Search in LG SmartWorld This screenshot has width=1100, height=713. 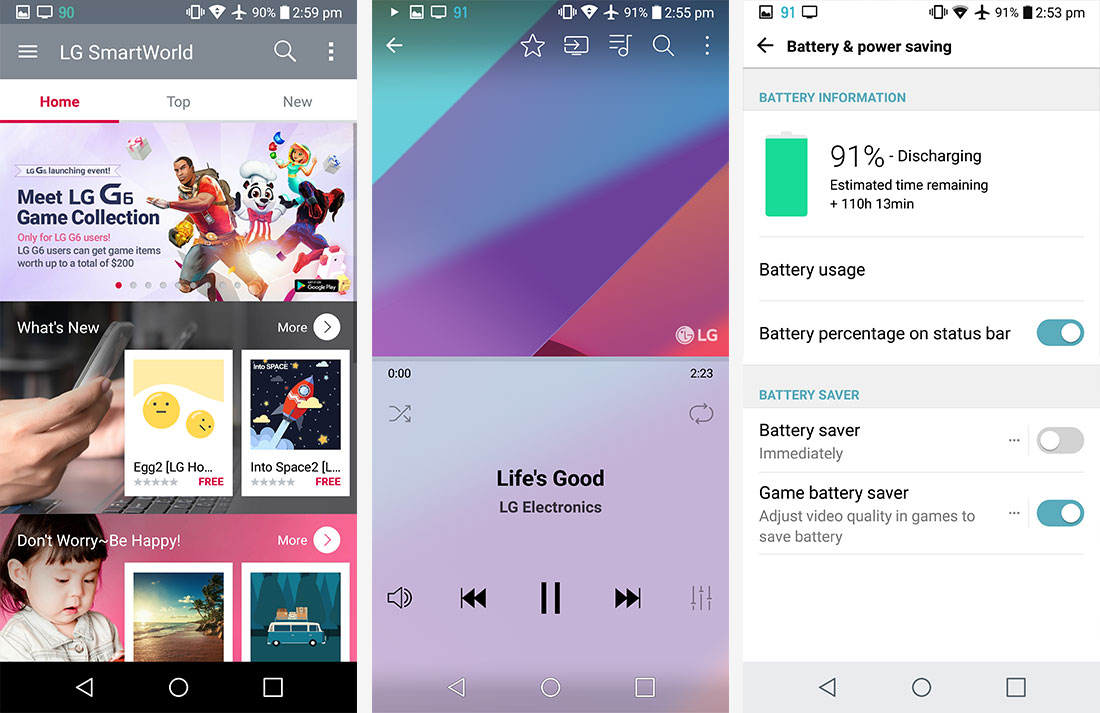(x=285, y=52)
